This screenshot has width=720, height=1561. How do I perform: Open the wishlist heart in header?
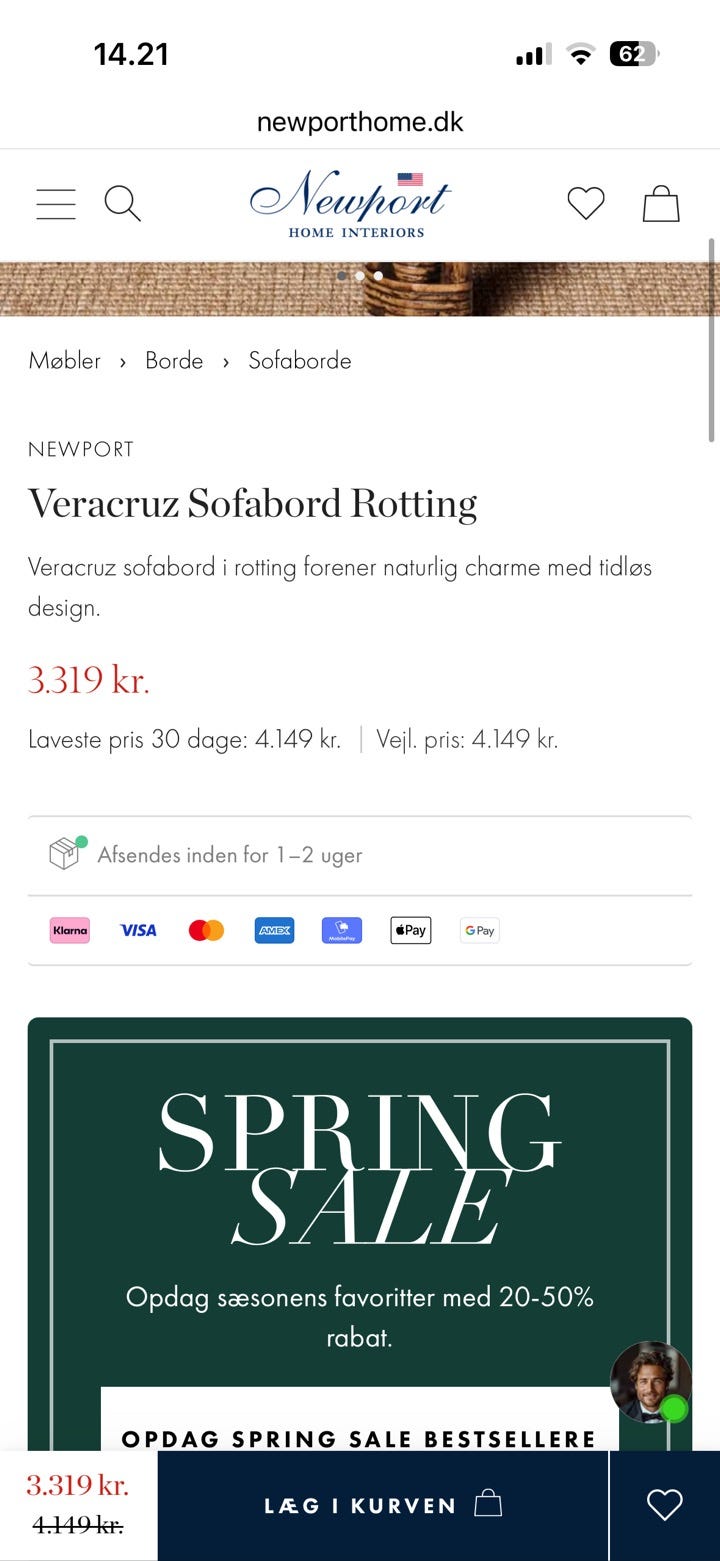point(586,204)
